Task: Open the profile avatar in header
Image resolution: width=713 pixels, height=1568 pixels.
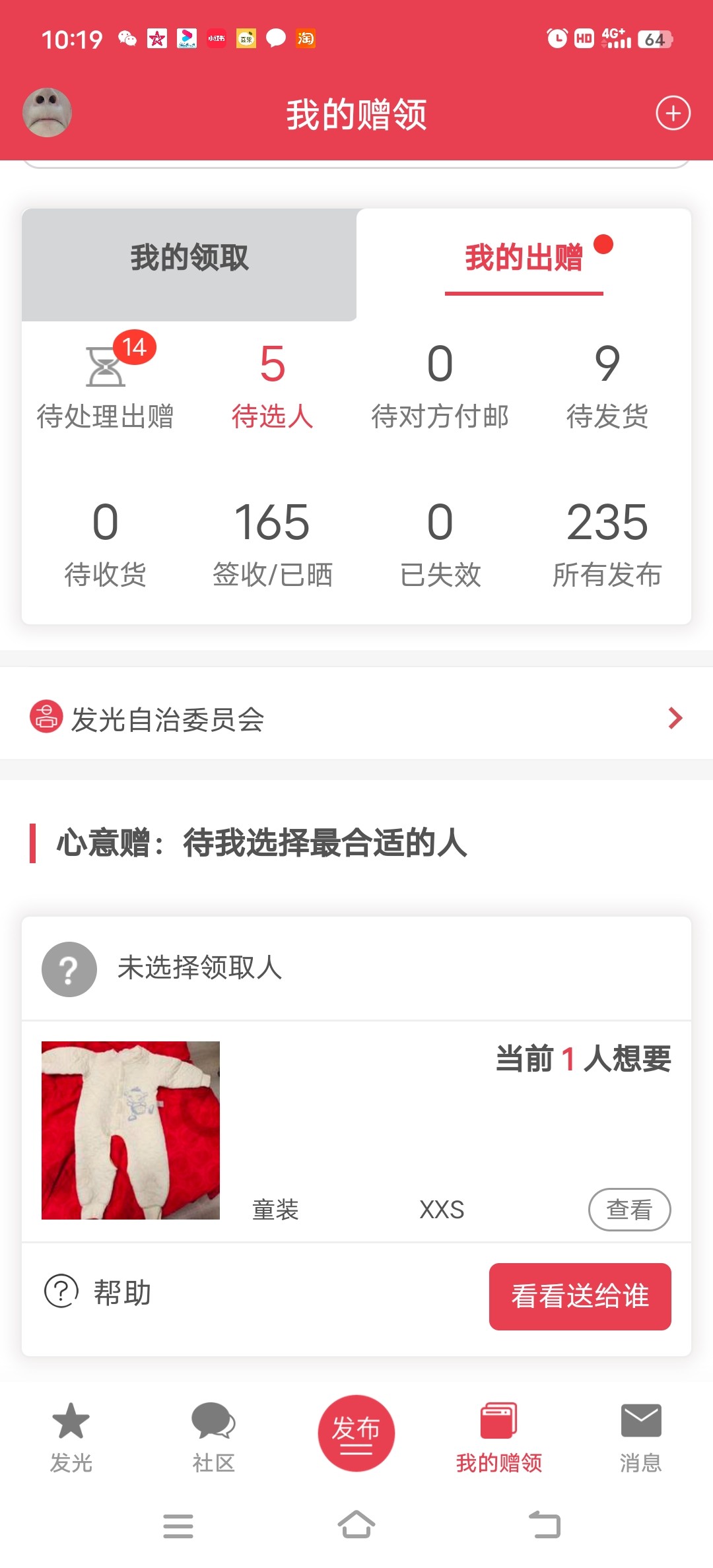Action: tap(47, 113)
